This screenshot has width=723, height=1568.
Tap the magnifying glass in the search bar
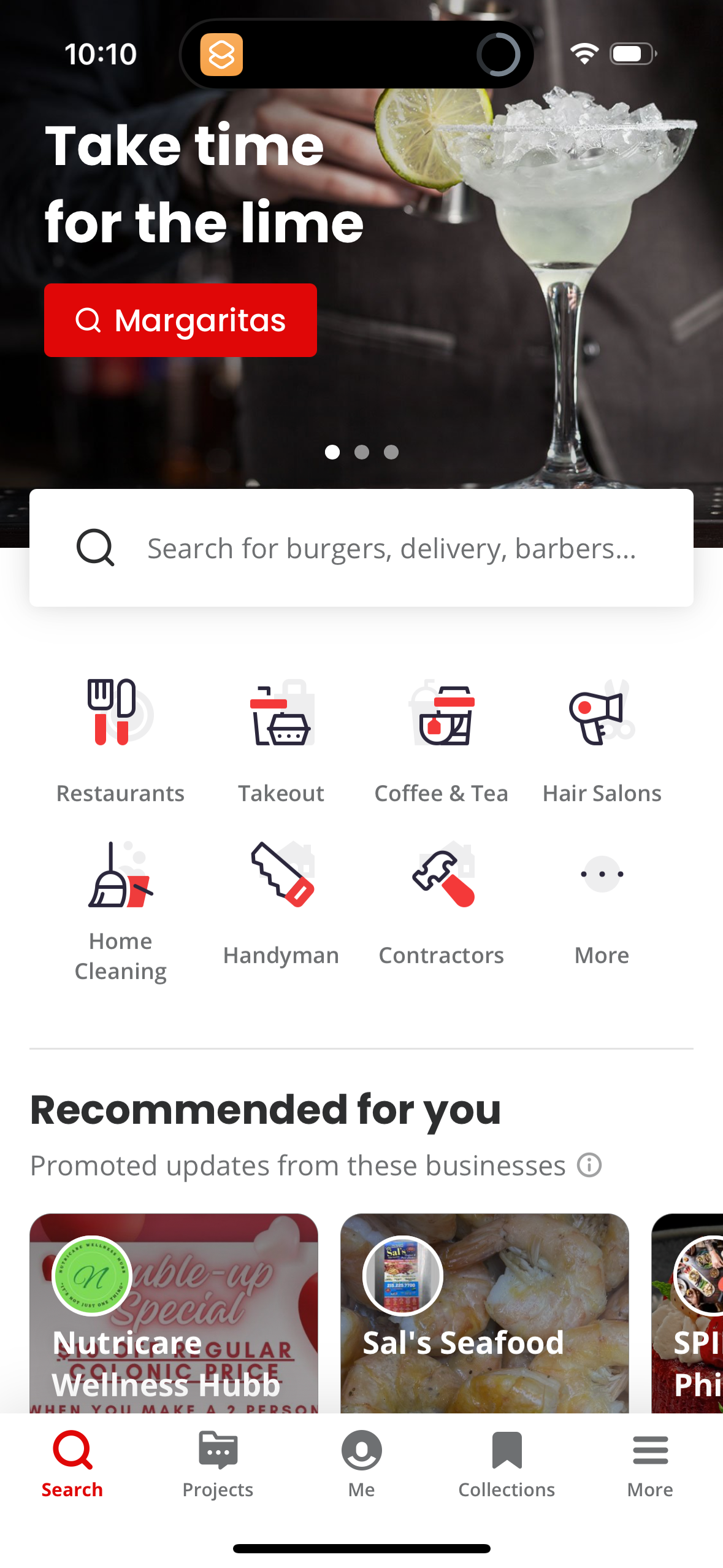point(95,547)
